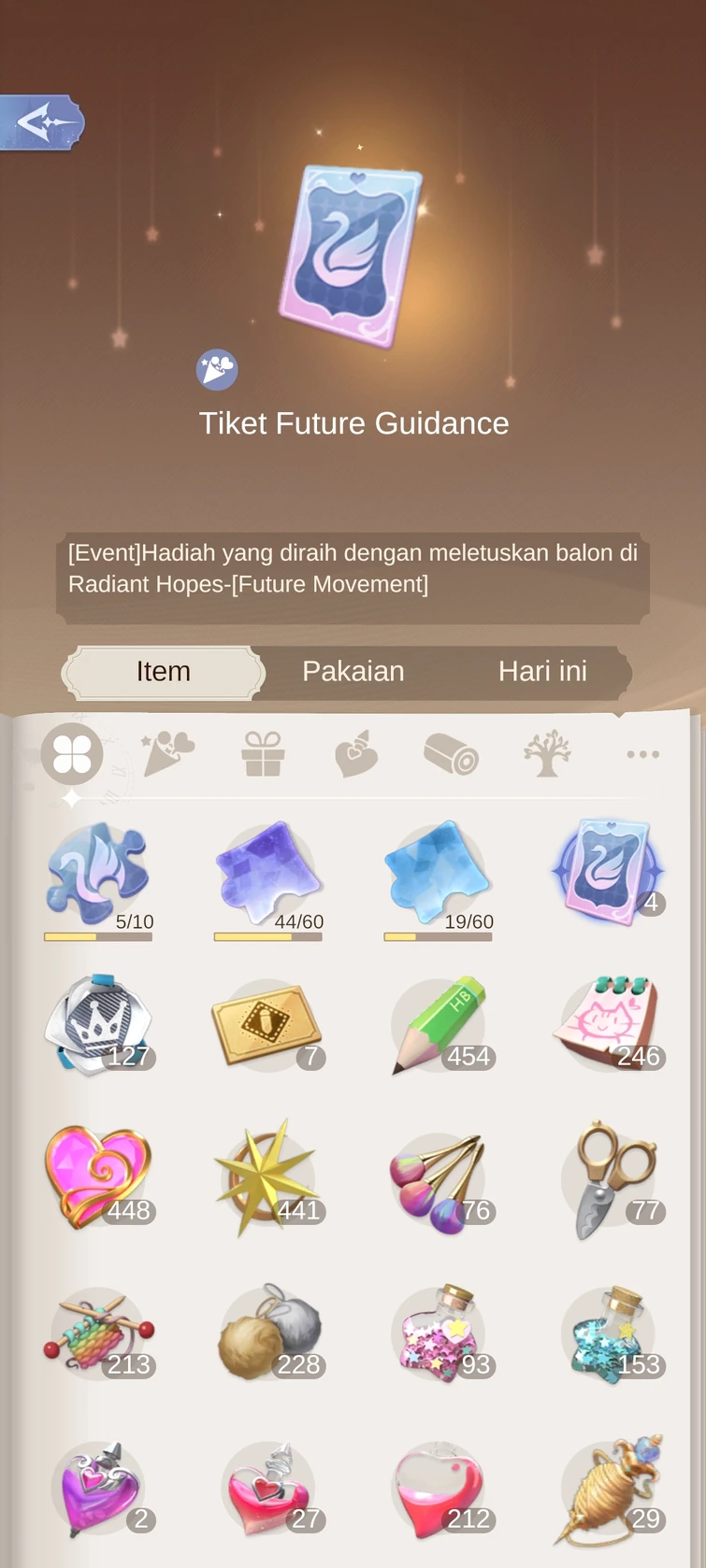
Task: Select the Item tab
Action: click(x=164, y=672)
